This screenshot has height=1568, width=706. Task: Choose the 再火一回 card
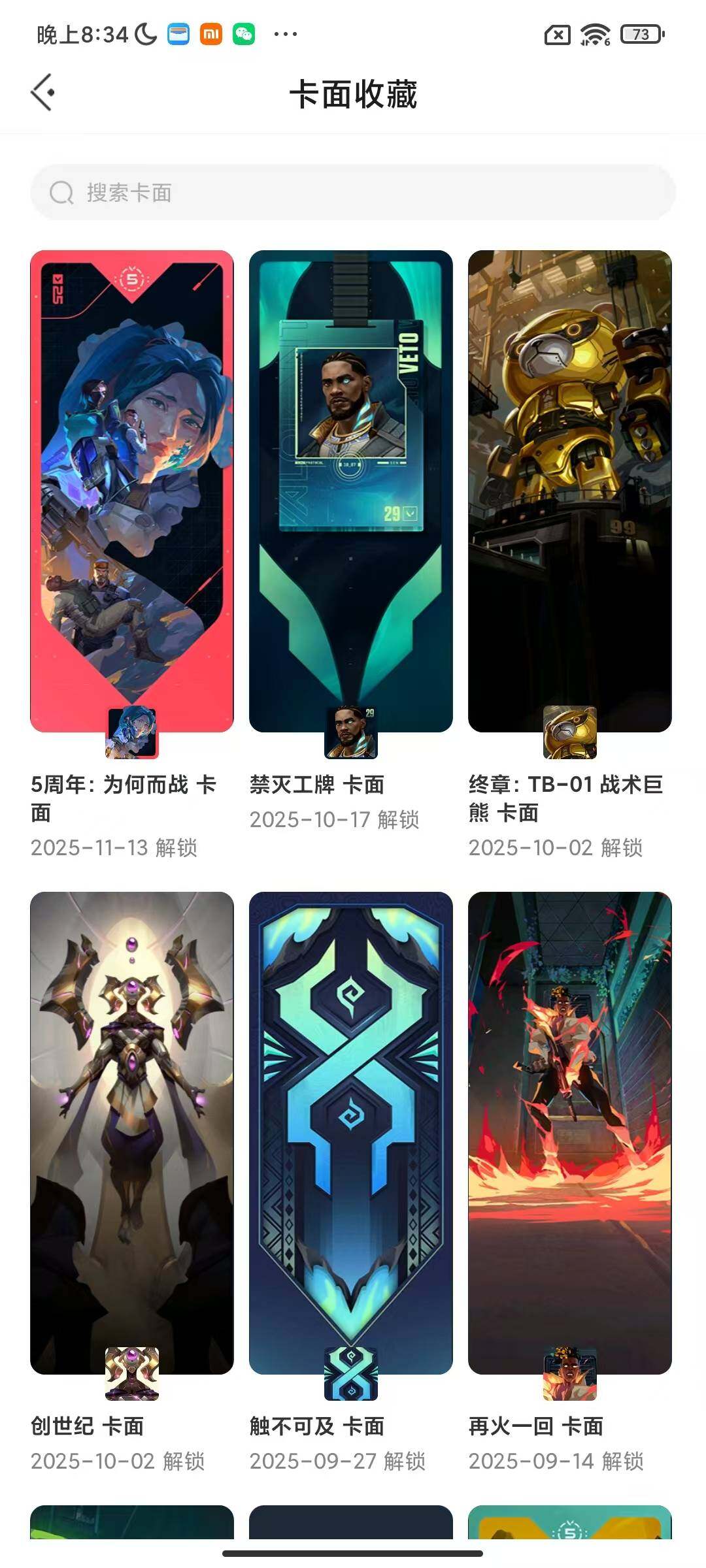[x=570, y=1133]
